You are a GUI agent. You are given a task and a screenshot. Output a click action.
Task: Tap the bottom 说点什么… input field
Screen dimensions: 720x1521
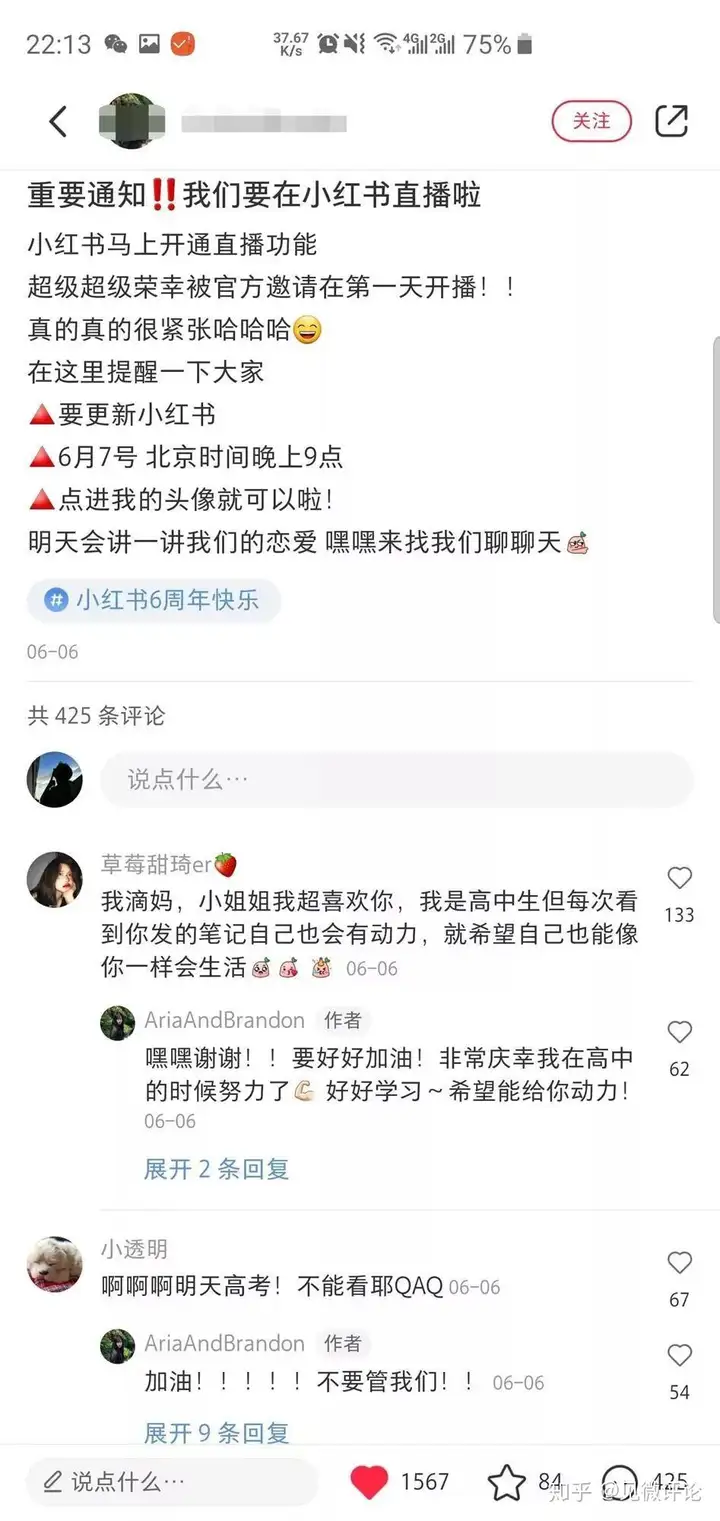[172, 1481]
